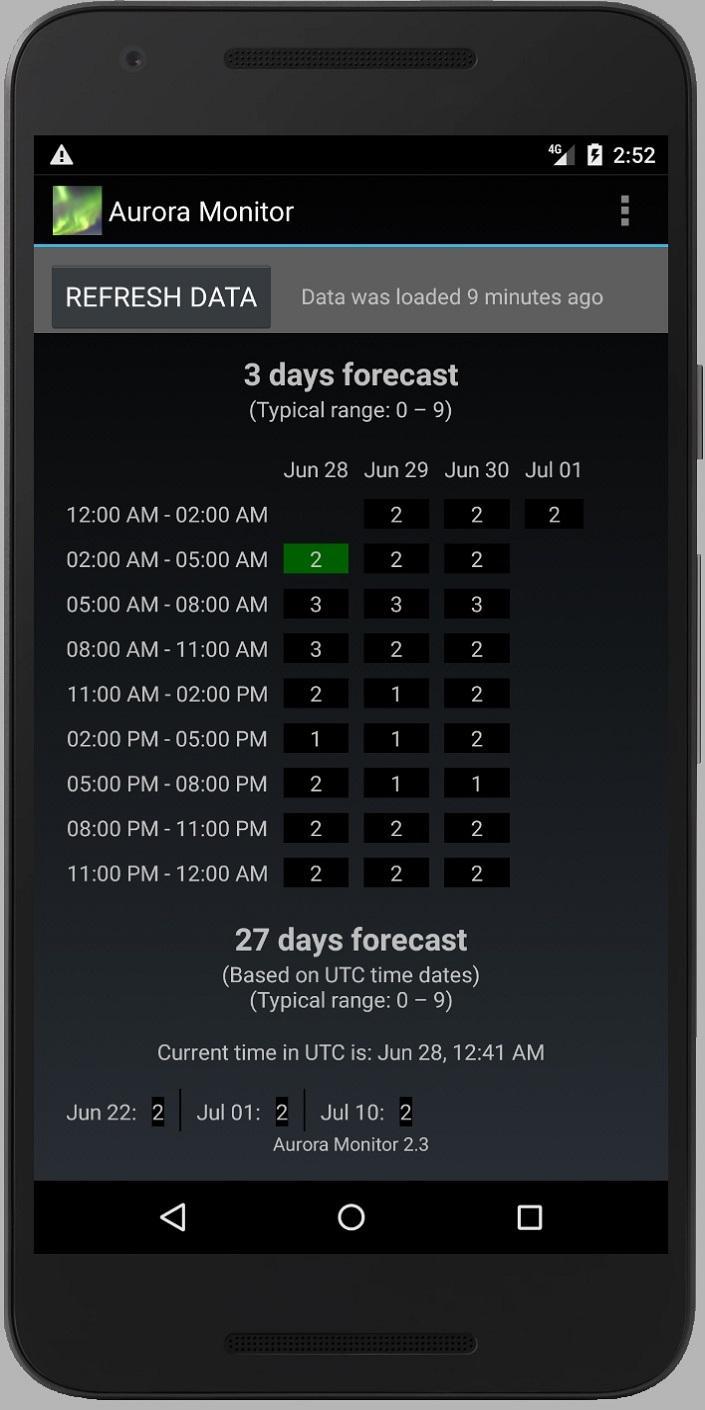
Task: Go back using the system back button
Action: click(x=174, y=1217)
